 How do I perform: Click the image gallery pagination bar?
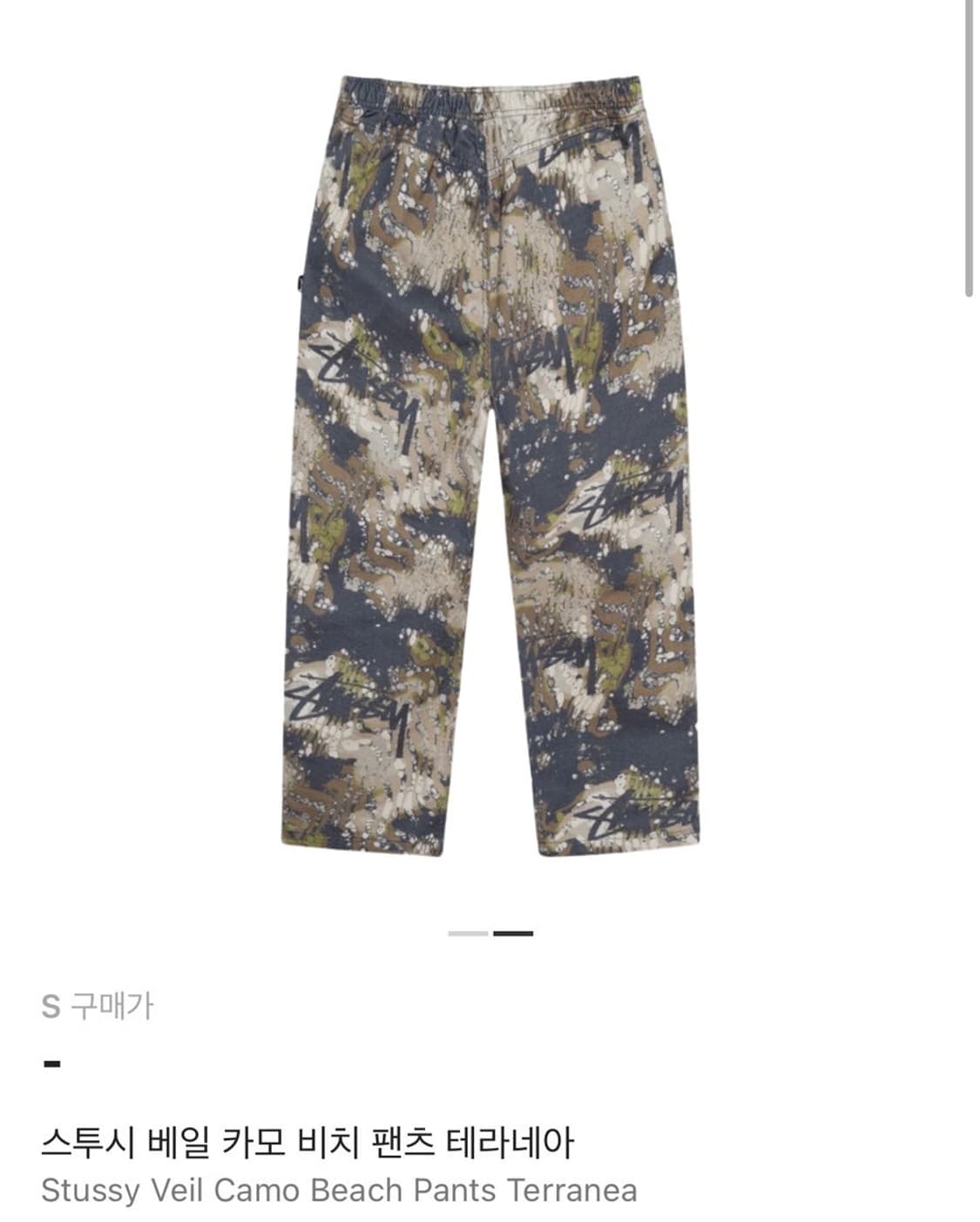[x=489, y=934]
